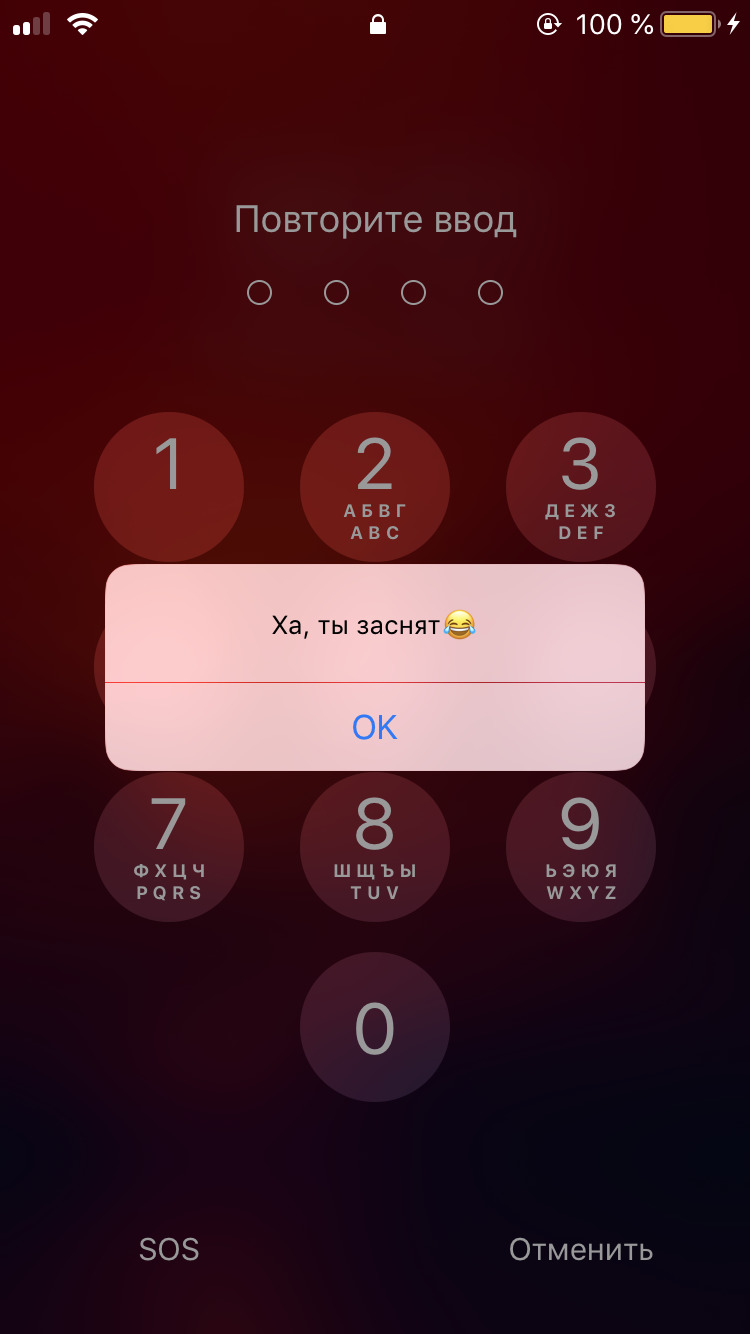The height and width of the screenshot is (1334, 750).
Task: Tap digit 1 on the keypad
Action: coord(169,487)
